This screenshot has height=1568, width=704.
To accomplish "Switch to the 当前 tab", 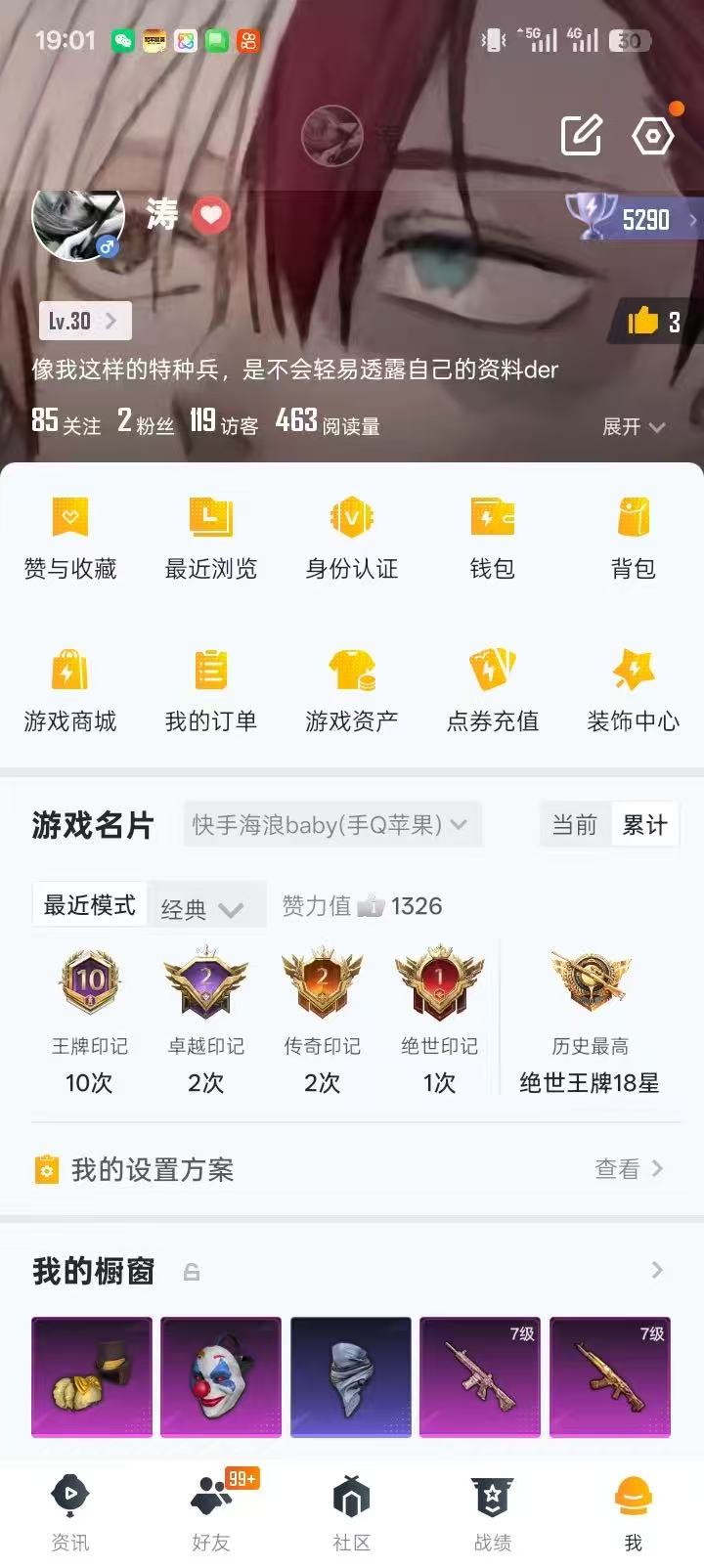I will click(575, 825).
